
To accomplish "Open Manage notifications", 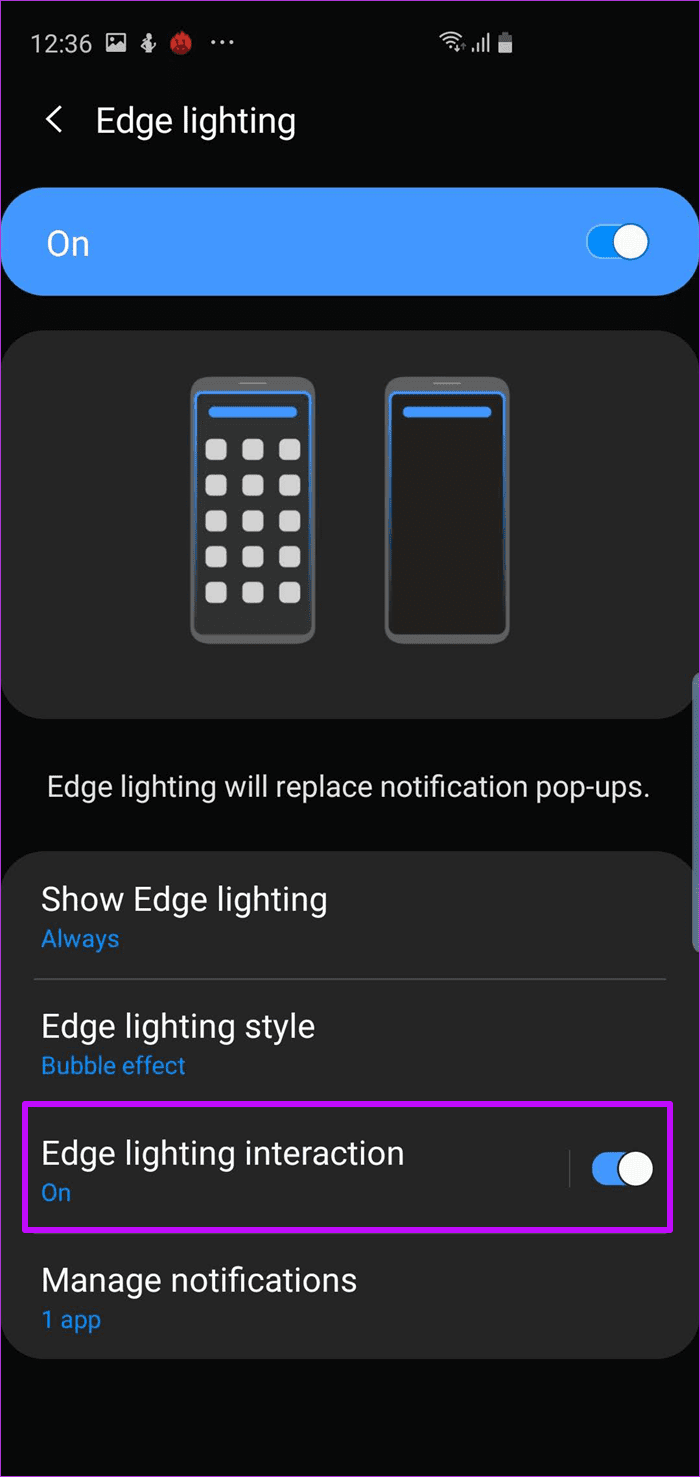I will [350, 1296].
